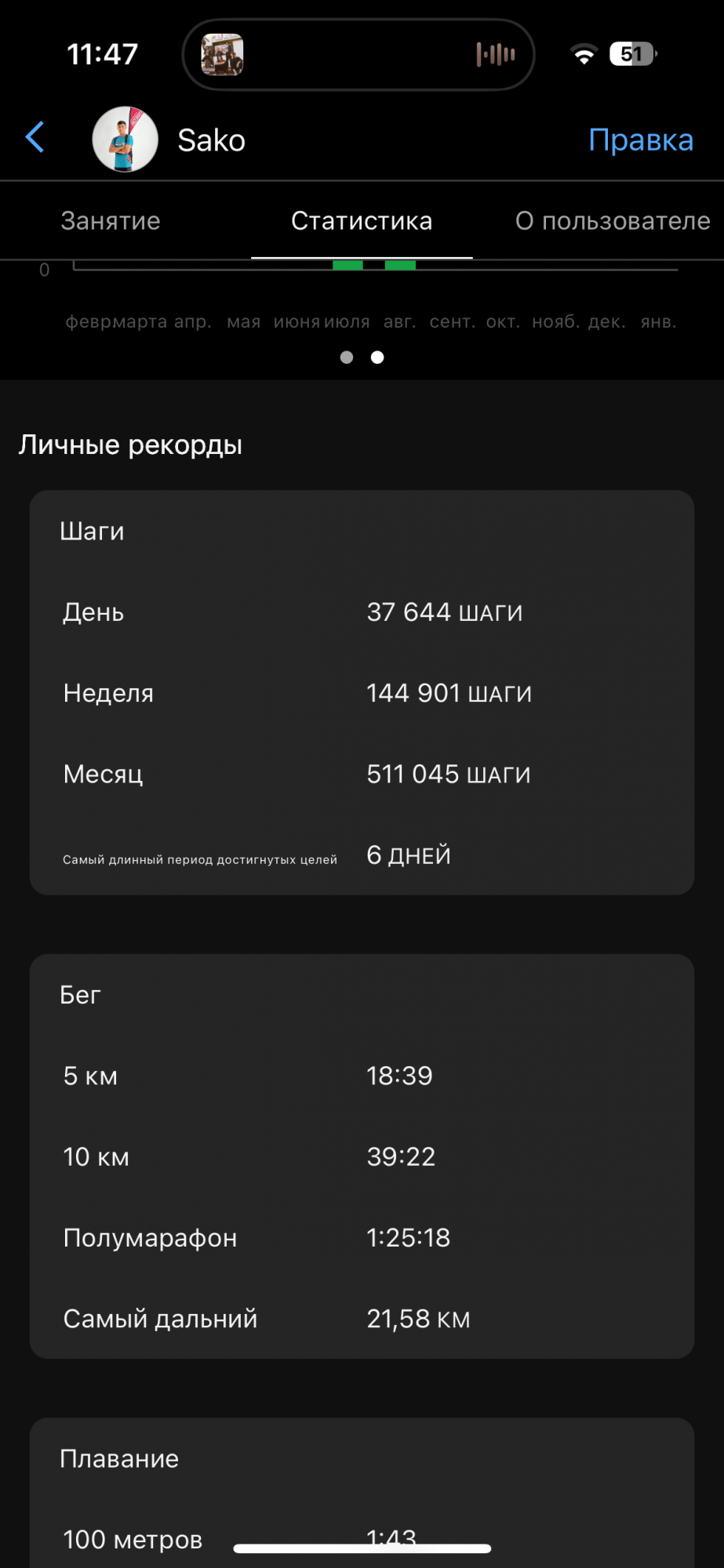The width and height of the screenshot is (724, 1568).
Task: Open the О пользователе tab
Action: coord(612,221)
